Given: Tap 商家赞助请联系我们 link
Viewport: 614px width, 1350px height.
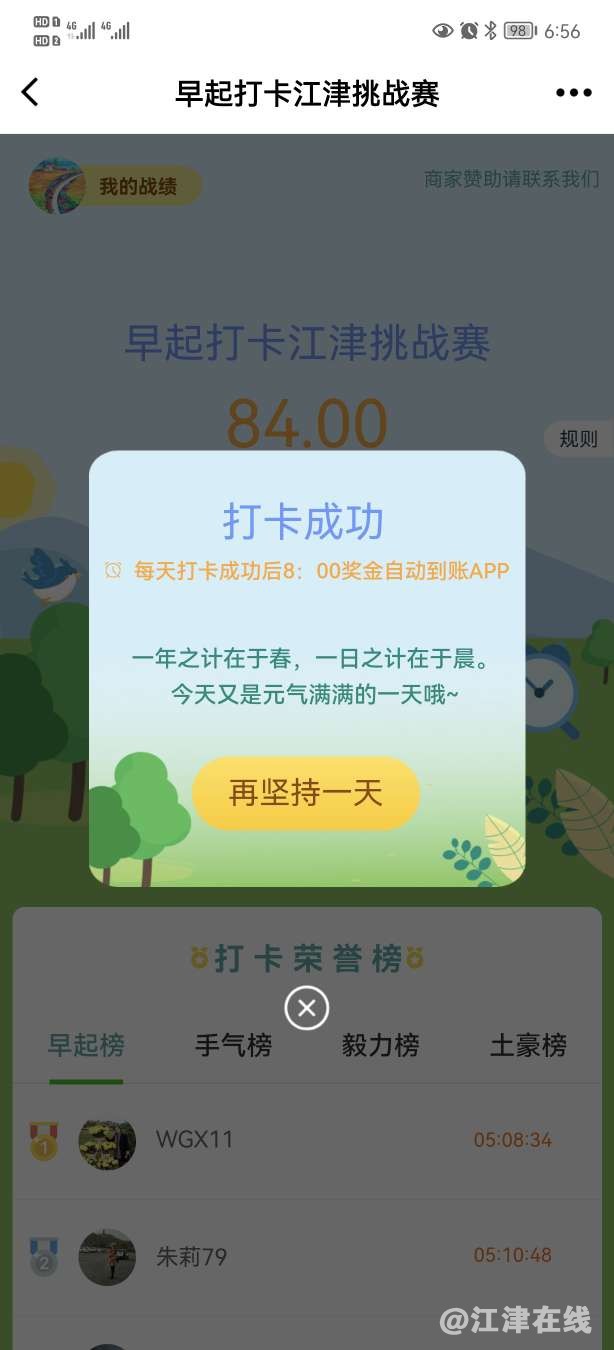Looking at the screenshot, I should [x=511, y=179].
